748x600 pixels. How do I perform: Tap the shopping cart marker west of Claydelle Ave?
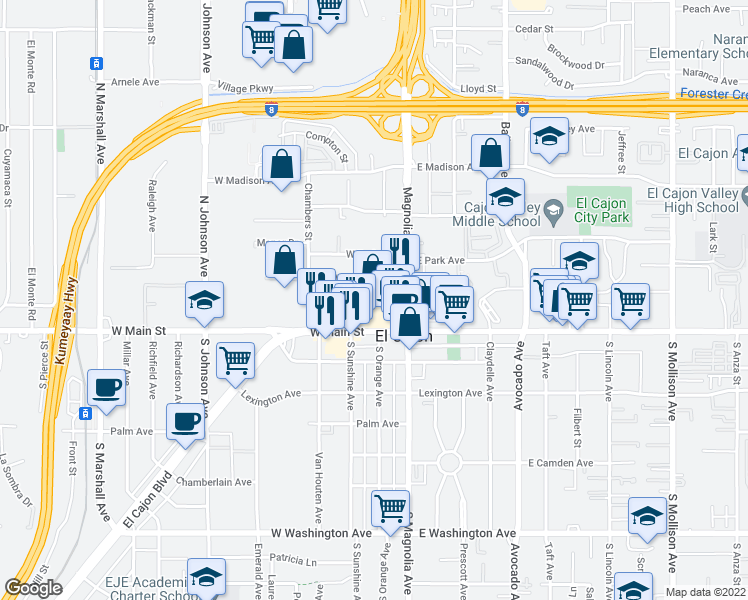pos(455,307)
